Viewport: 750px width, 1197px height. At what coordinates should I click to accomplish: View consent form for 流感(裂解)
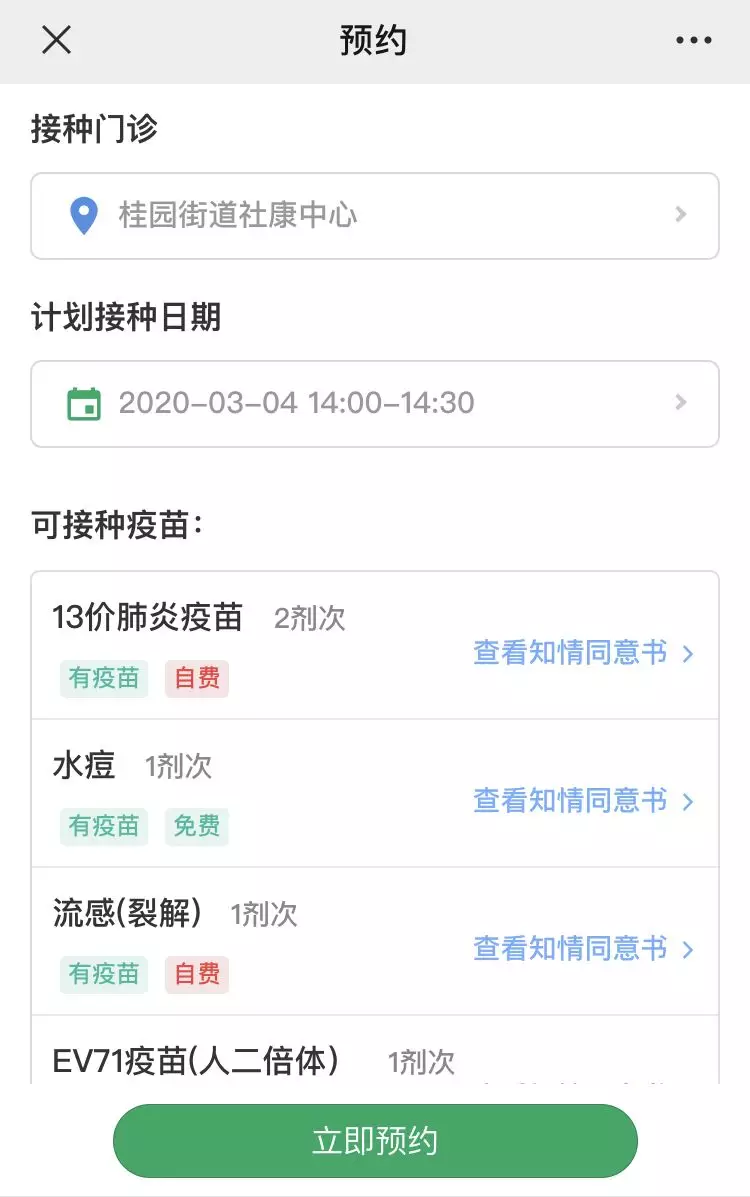583,948
